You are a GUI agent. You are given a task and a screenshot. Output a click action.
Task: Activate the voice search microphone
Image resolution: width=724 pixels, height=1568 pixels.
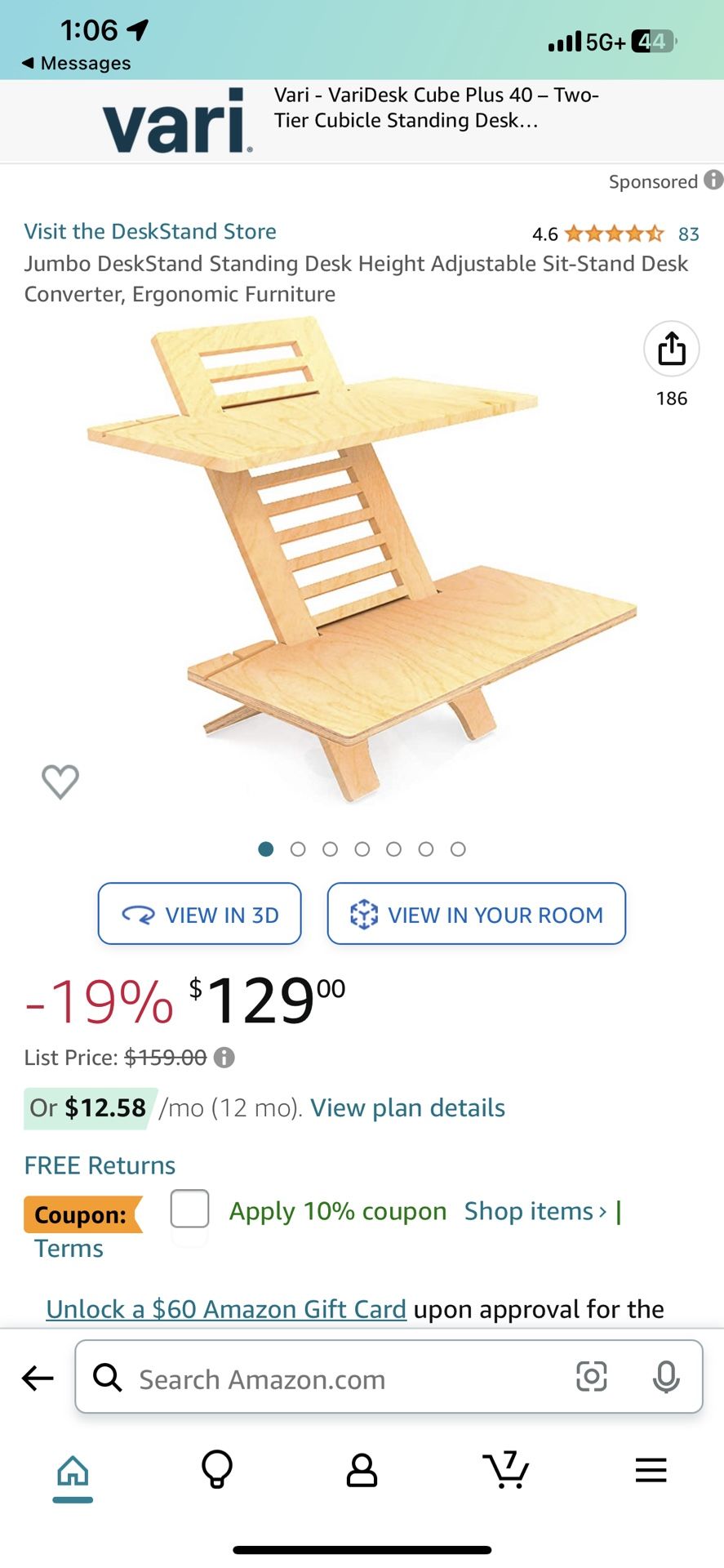coord(667,1378)
